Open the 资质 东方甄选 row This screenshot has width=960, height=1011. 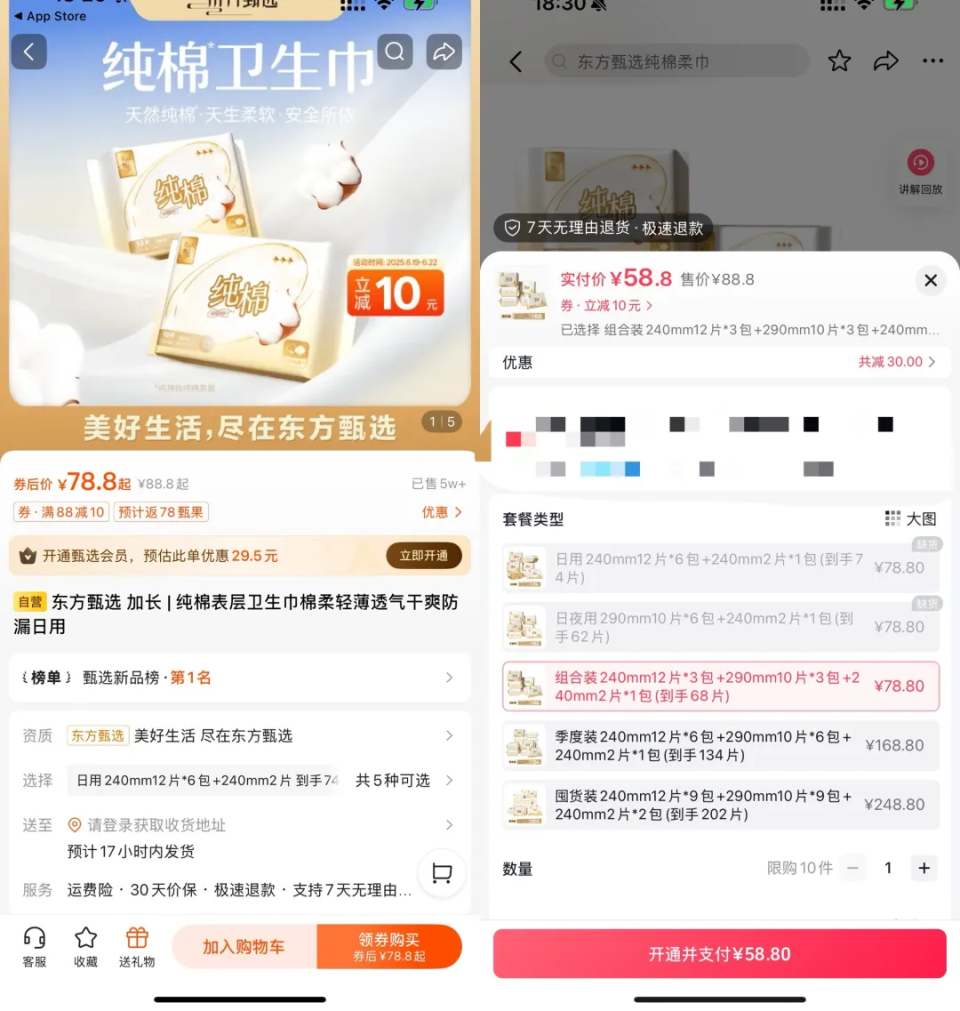click(x=240, y=735)
